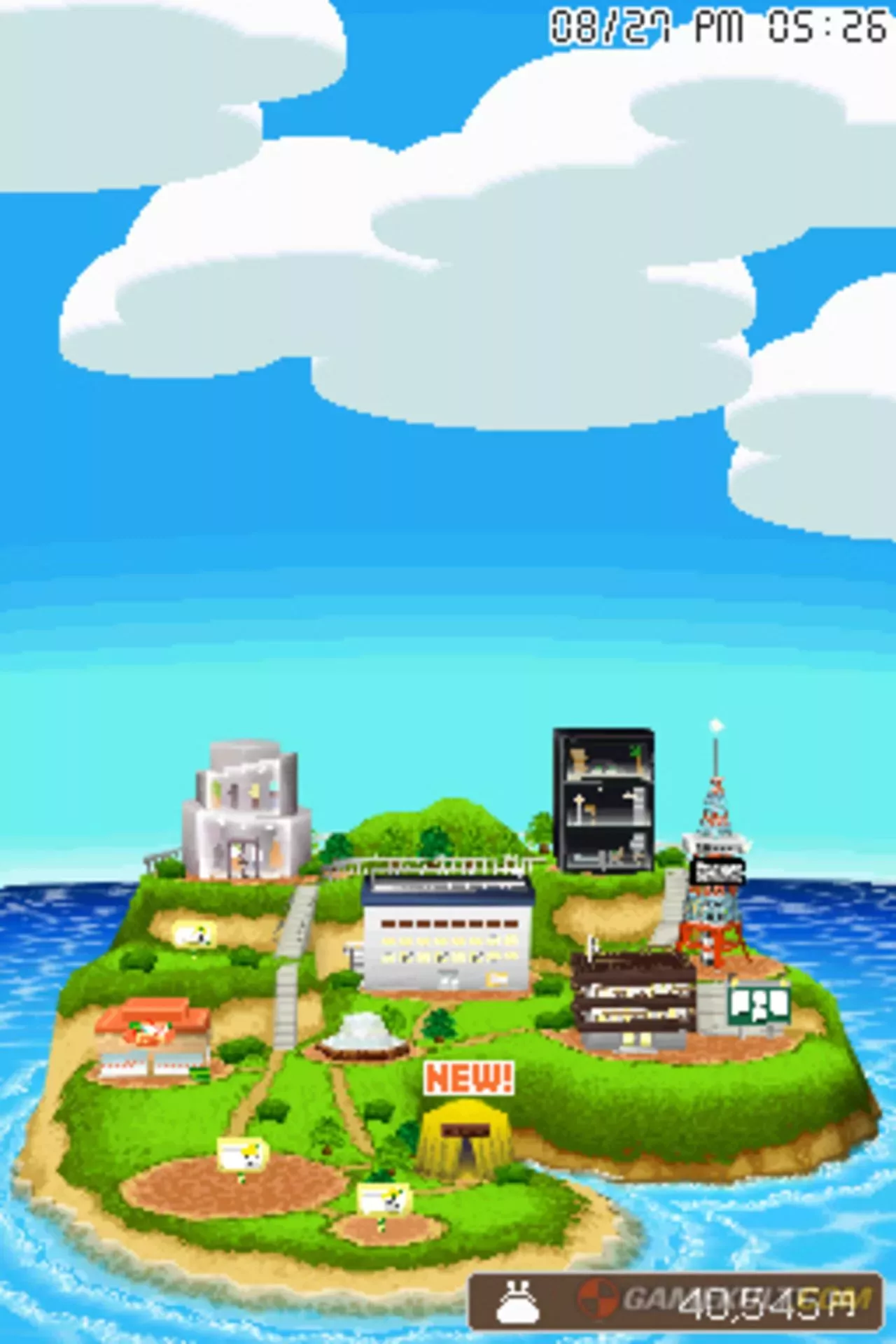Open the green board with two figures
The image size is (896, 1344).
759,1005
